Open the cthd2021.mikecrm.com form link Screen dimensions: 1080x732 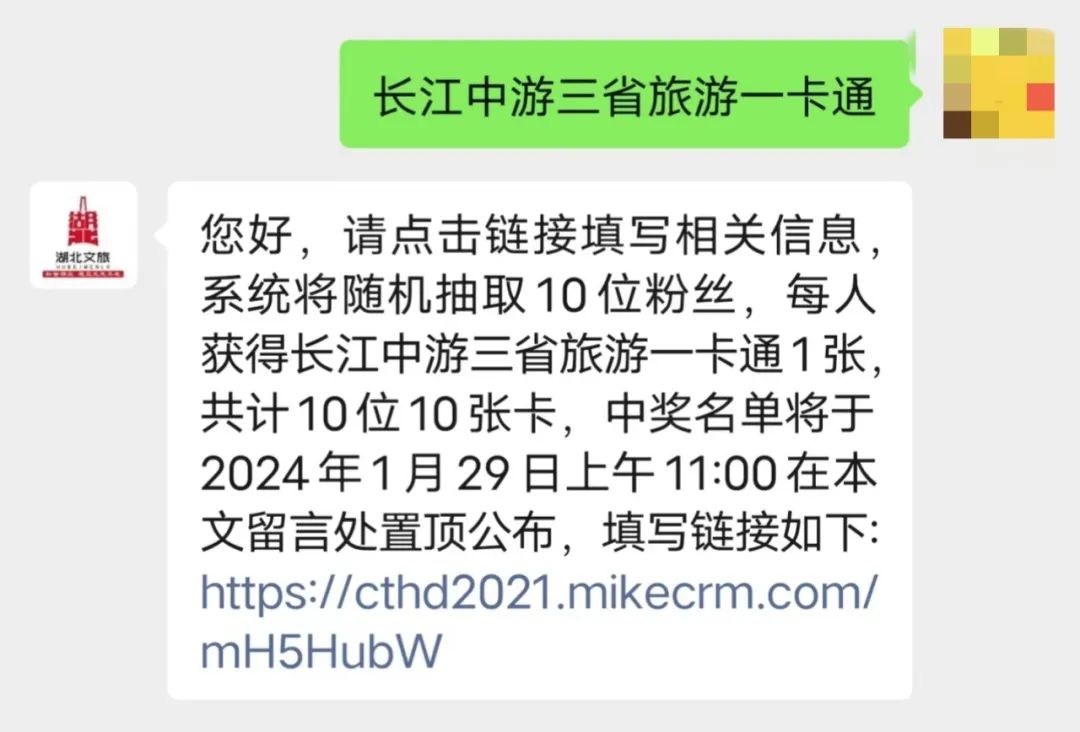click(538, 594)
